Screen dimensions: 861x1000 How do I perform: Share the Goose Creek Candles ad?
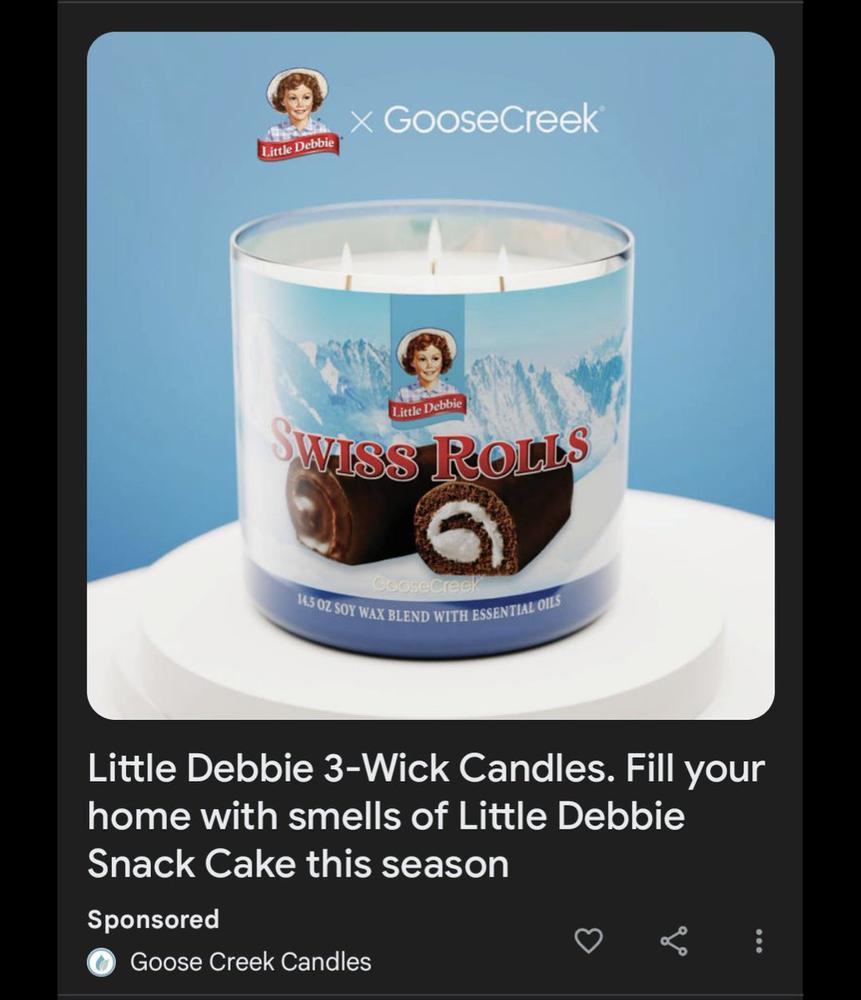[674, 940]
